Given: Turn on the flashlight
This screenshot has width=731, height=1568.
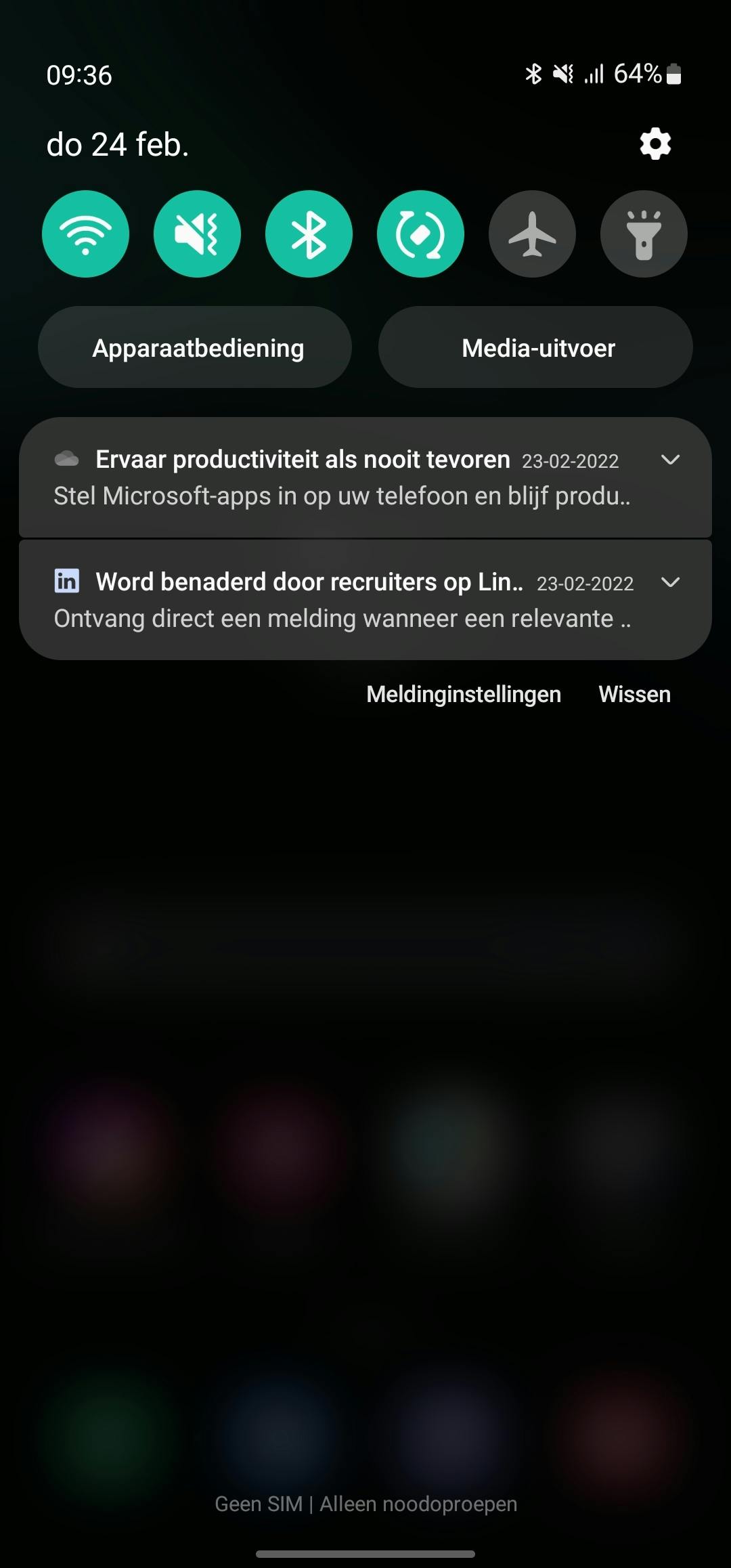Looking at the screenshot, I should pos(644,234).
